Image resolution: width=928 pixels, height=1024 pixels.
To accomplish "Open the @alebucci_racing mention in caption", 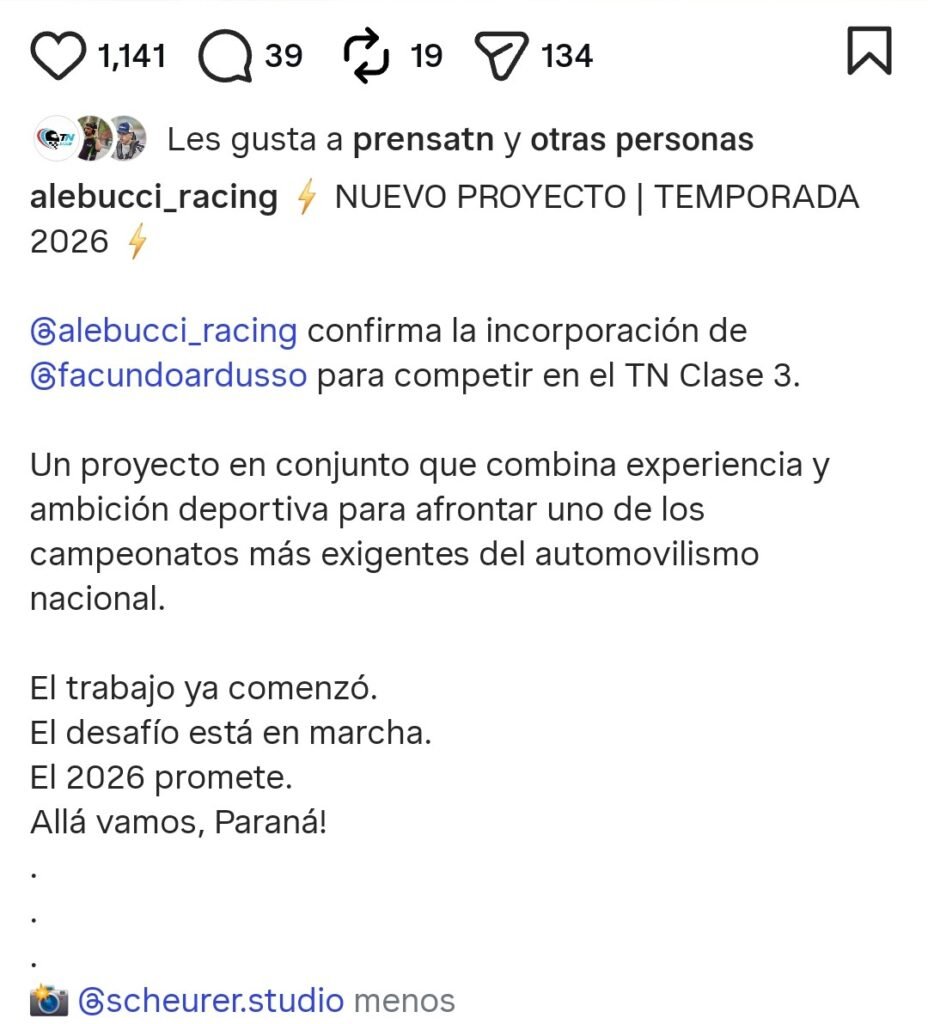I will tap(164, 331).
